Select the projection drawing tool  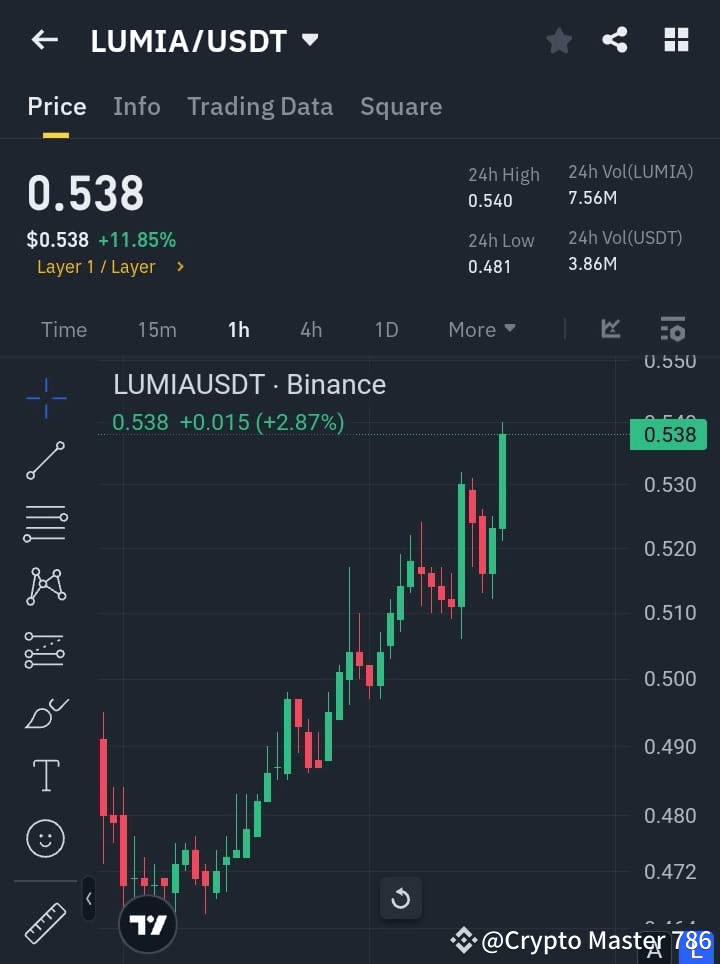coord(45,649)
